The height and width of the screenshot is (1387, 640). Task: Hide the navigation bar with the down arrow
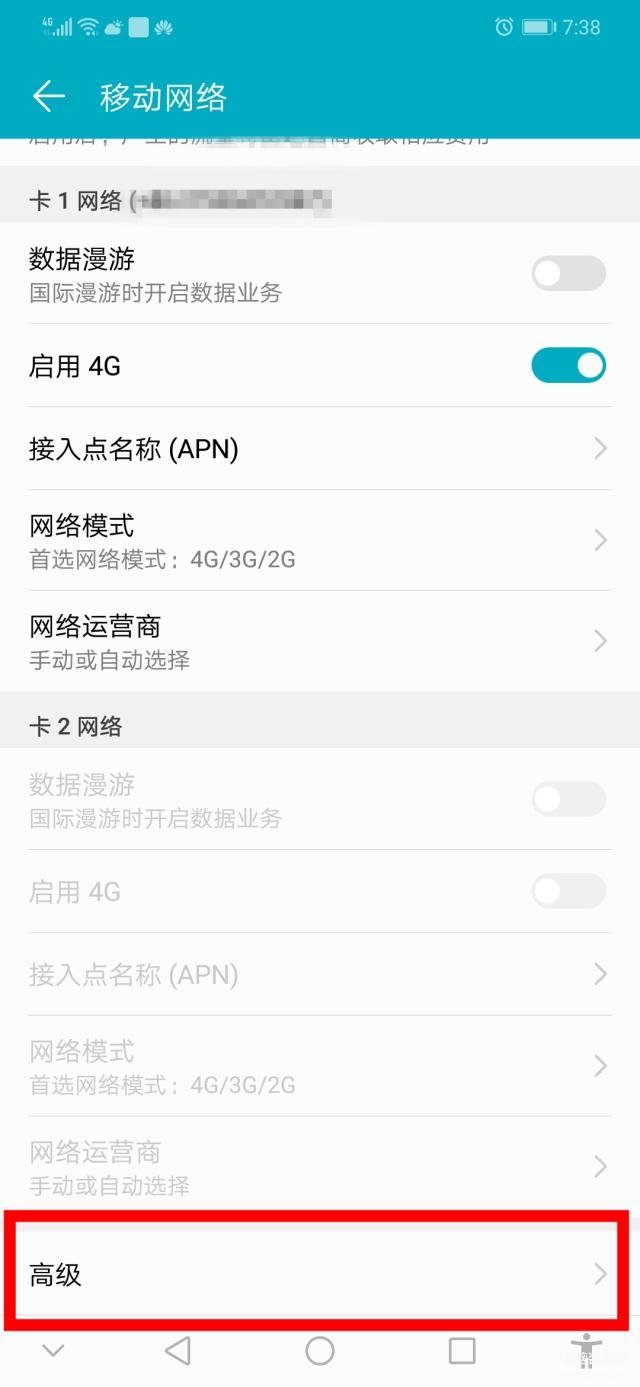point(53,1351)
